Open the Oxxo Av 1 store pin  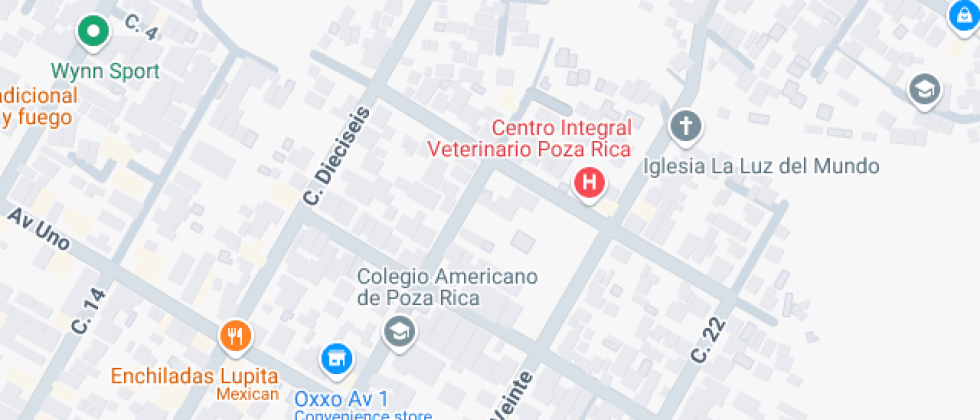pyautogui.click(x=336, y=359)
